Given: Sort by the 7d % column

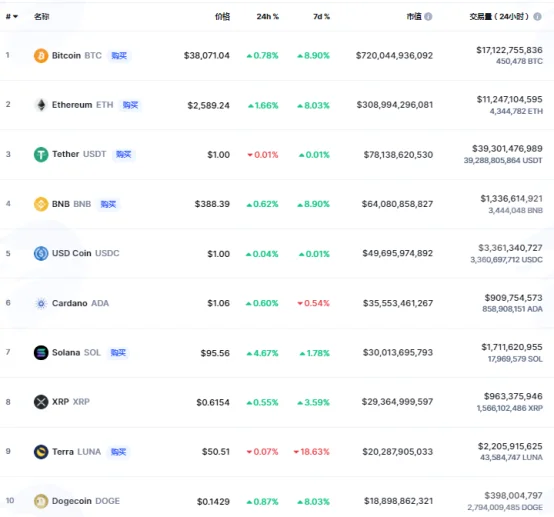Looking at the screenshot, I should point(321,17).
